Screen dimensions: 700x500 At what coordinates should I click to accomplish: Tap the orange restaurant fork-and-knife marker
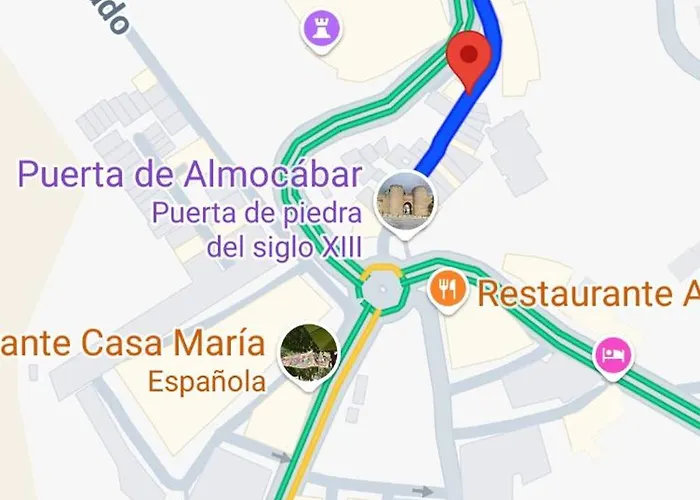446,291
